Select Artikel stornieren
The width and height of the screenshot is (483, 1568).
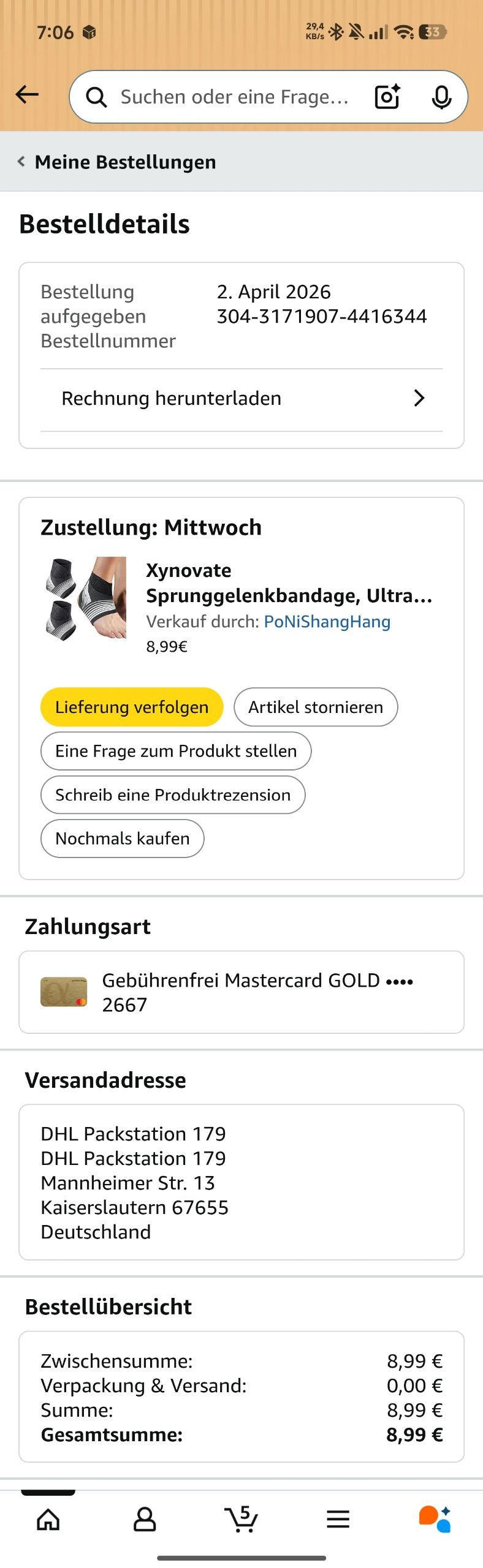[316, 707]
